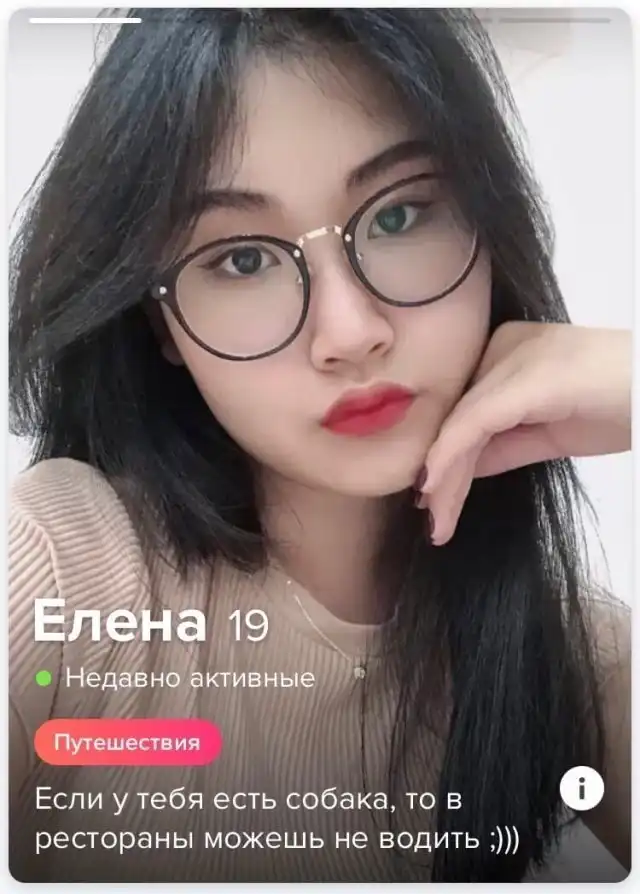The width and height of the screenshot is (640, 894).
Task: Tap the Путешествия interest chip
Action: [127, 743]
